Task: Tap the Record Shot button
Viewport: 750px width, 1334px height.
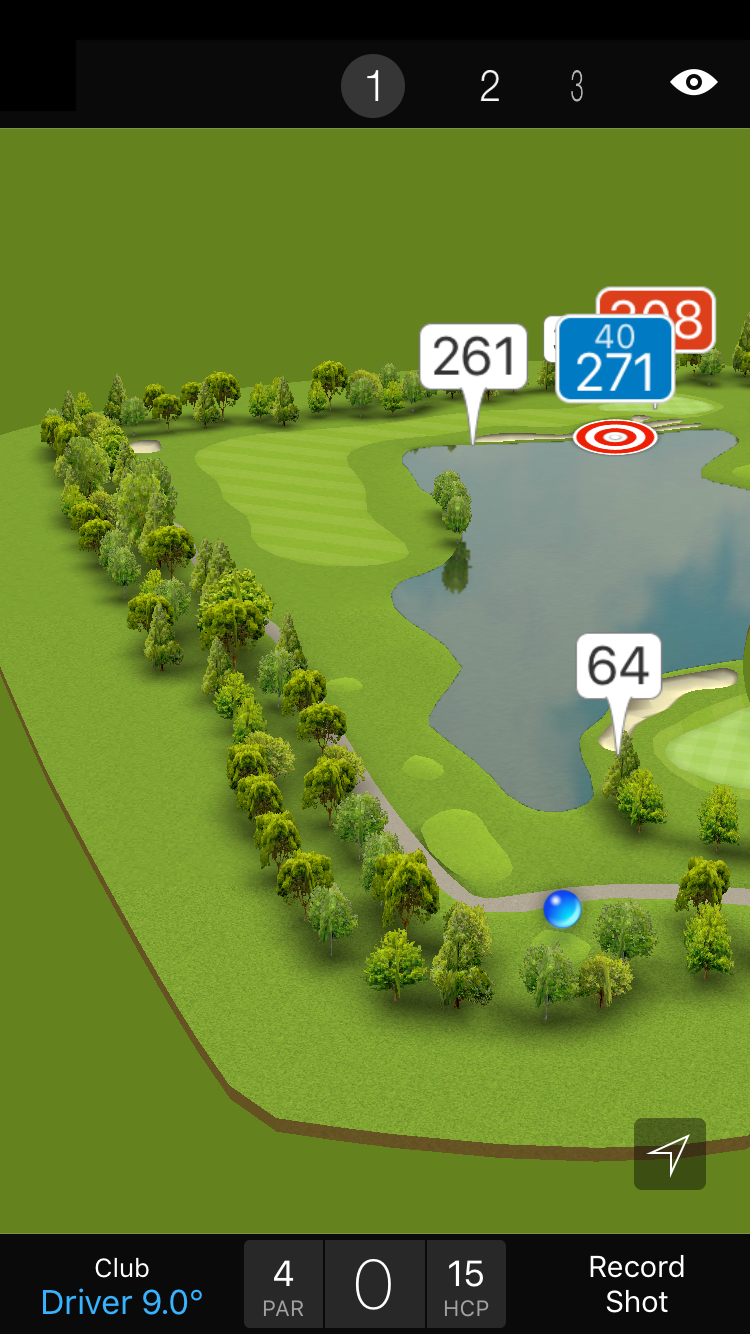Action: tap(636, 1284)
